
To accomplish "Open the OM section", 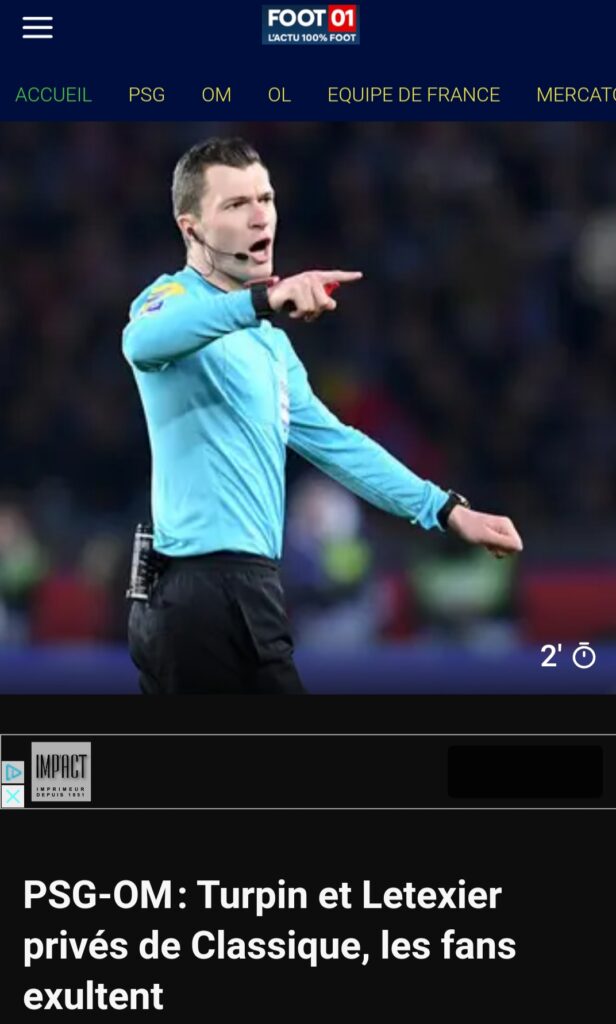I will click(x=216, y=95).
